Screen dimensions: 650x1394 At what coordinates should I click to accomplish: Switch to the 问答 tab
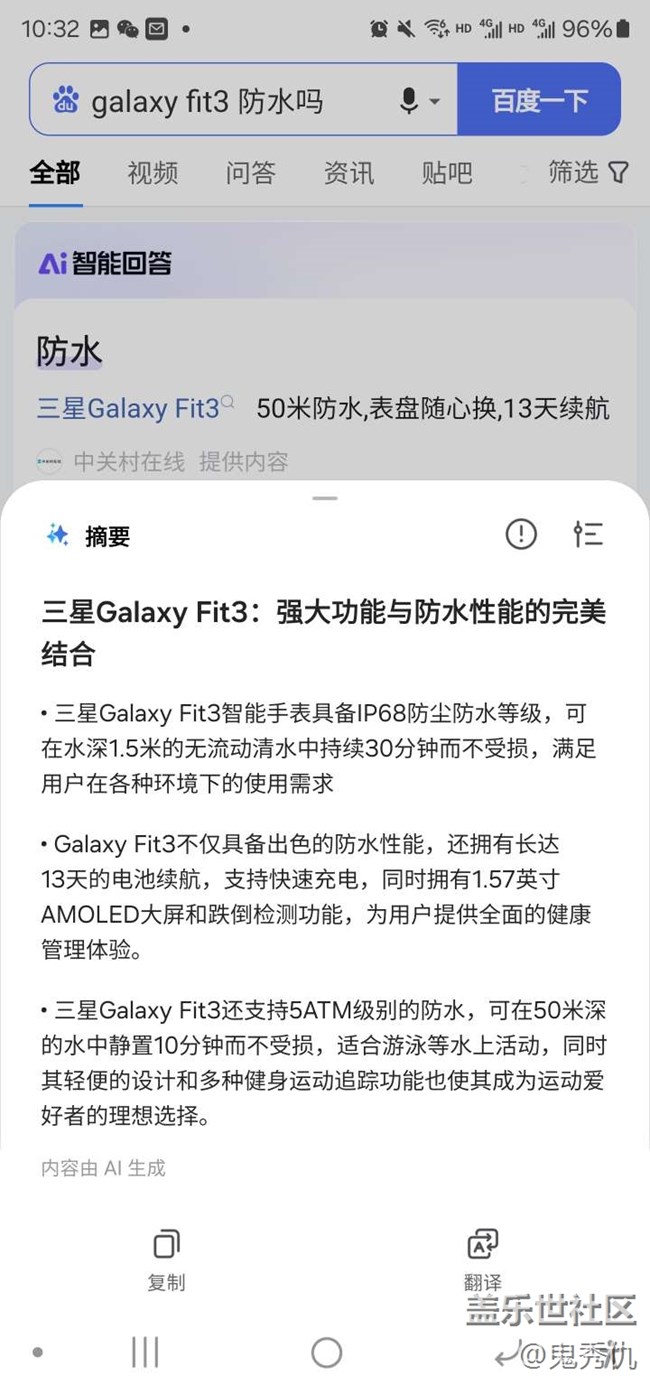click(250, 173)
